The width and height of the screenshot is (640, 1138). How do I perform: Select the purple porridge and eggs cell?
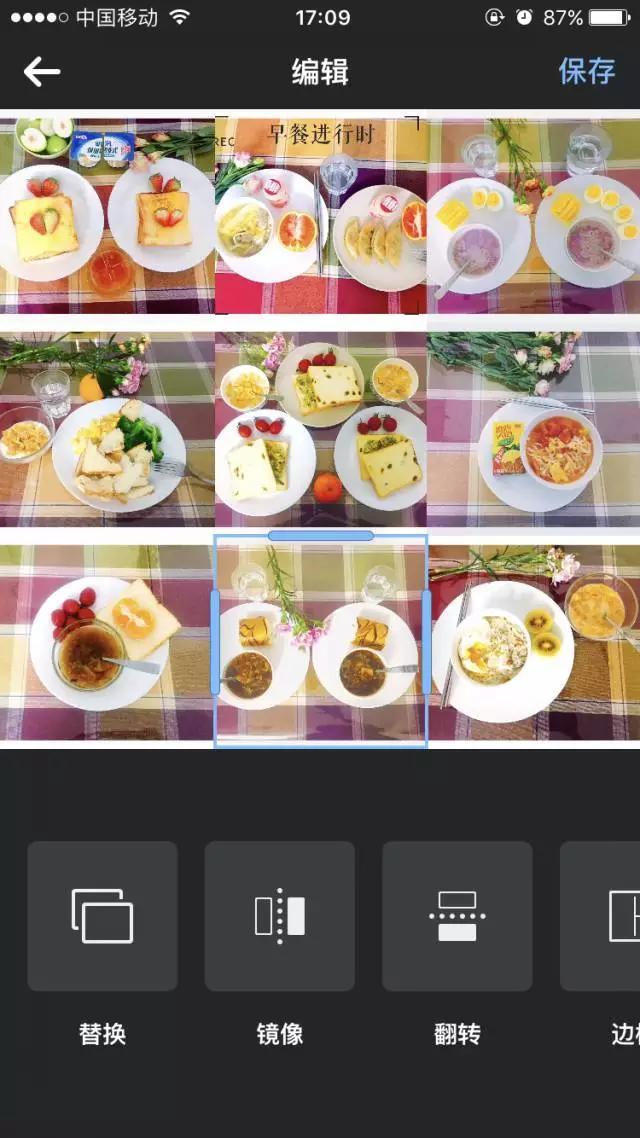pos(534,216)
